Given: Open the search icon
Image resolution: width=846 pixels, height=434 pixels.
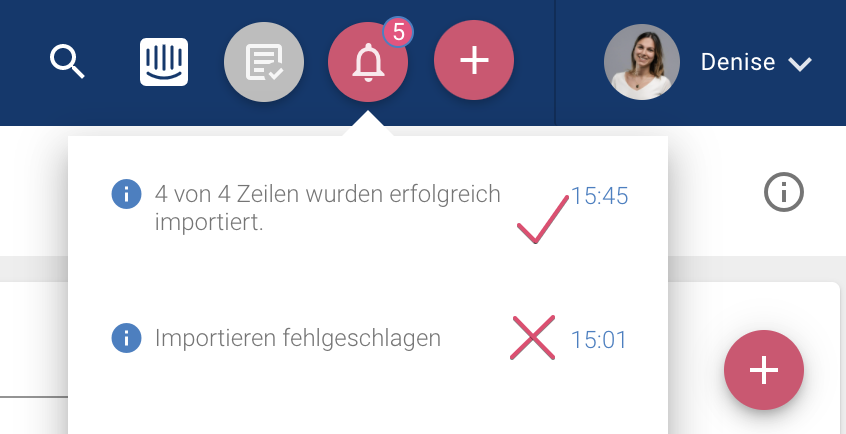Looking at the screenshot, I should 68,62.
